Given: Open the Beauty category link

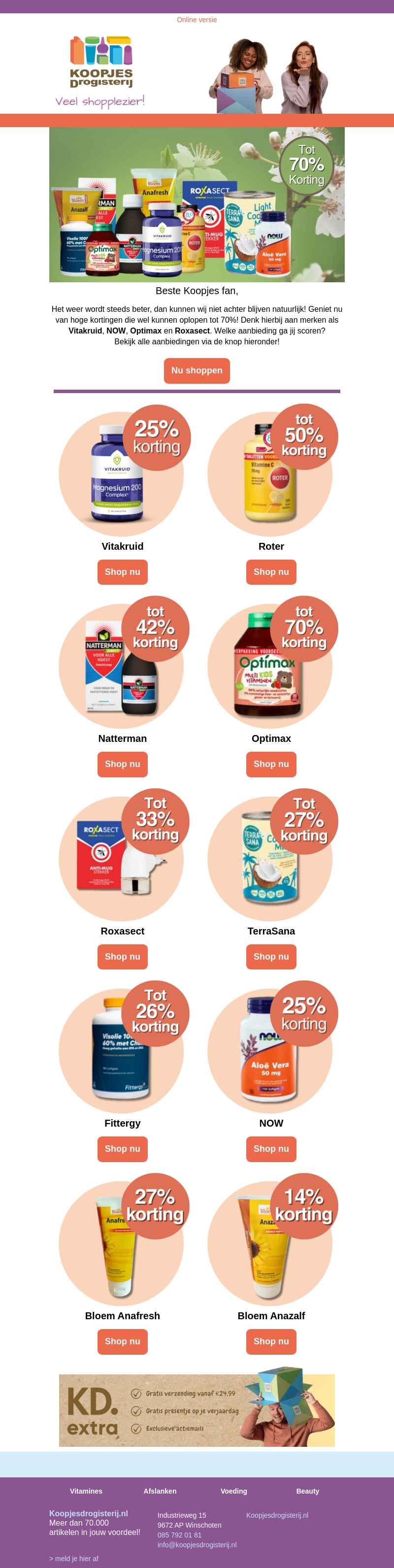Looking at the screenshot, I should (x=307, y=1491).
